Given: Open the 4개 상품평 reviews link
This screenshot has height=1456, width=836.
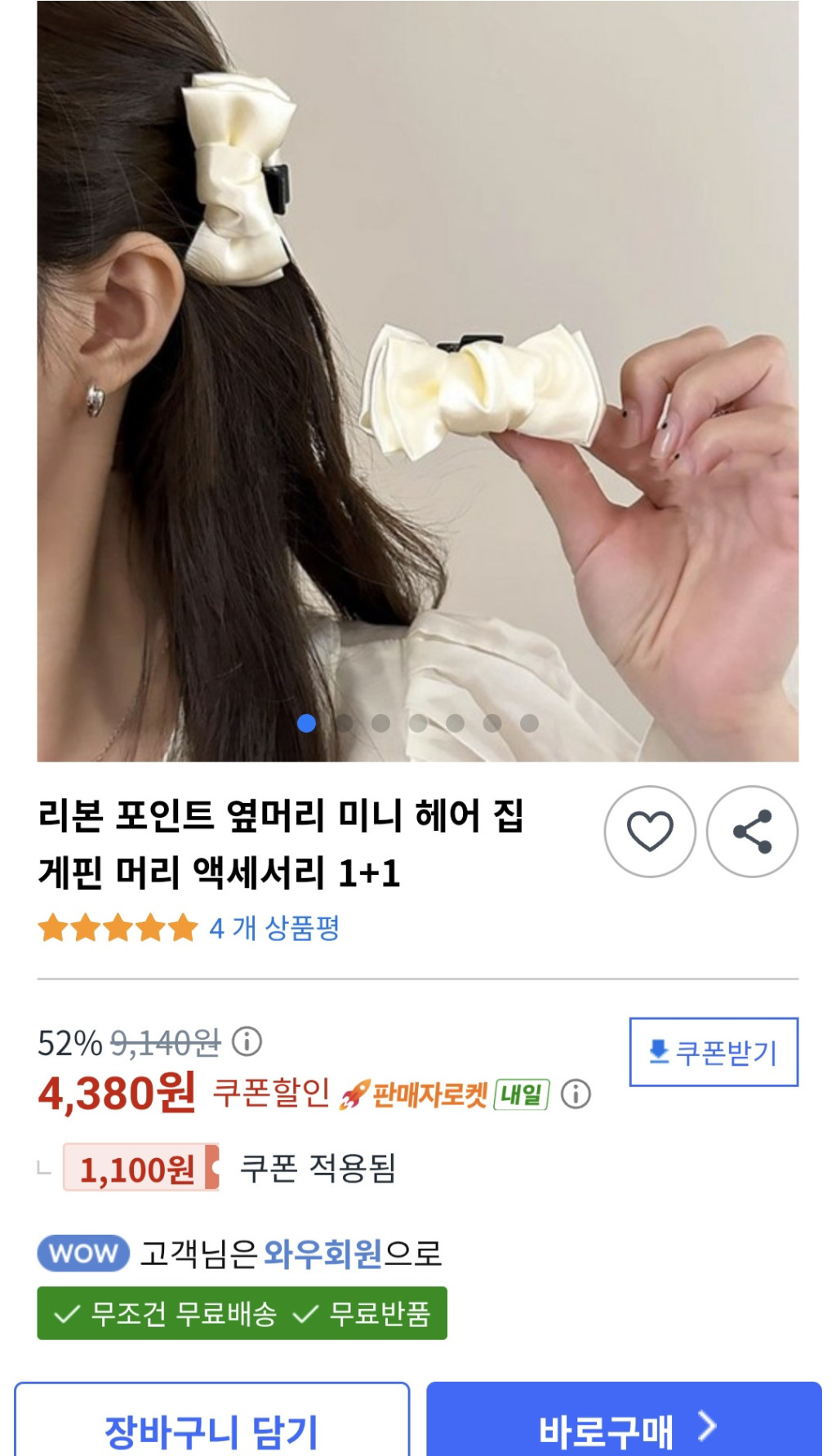Looking at the screenshot, I should click(x=273, y=928).
